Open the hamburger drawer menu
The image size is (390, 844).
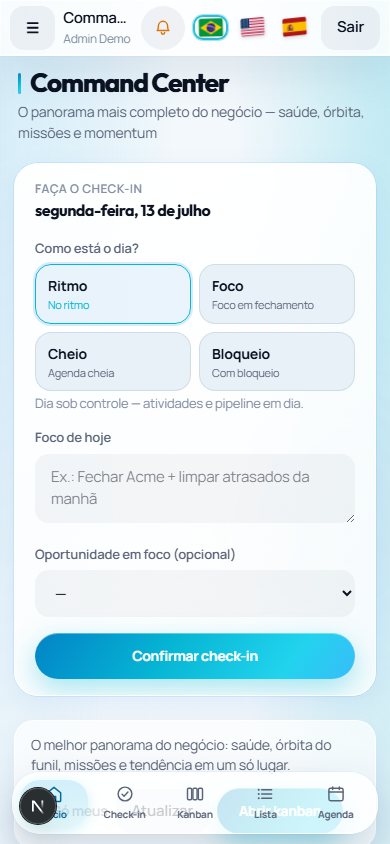(x=32, y=28)
